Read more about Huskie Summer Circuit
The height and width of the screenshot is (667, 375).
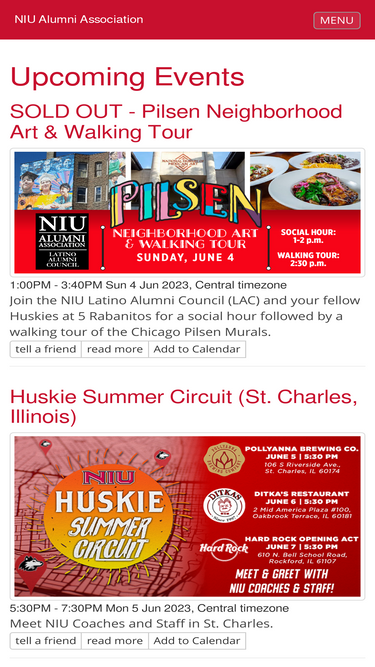click(x=115, y=641)
